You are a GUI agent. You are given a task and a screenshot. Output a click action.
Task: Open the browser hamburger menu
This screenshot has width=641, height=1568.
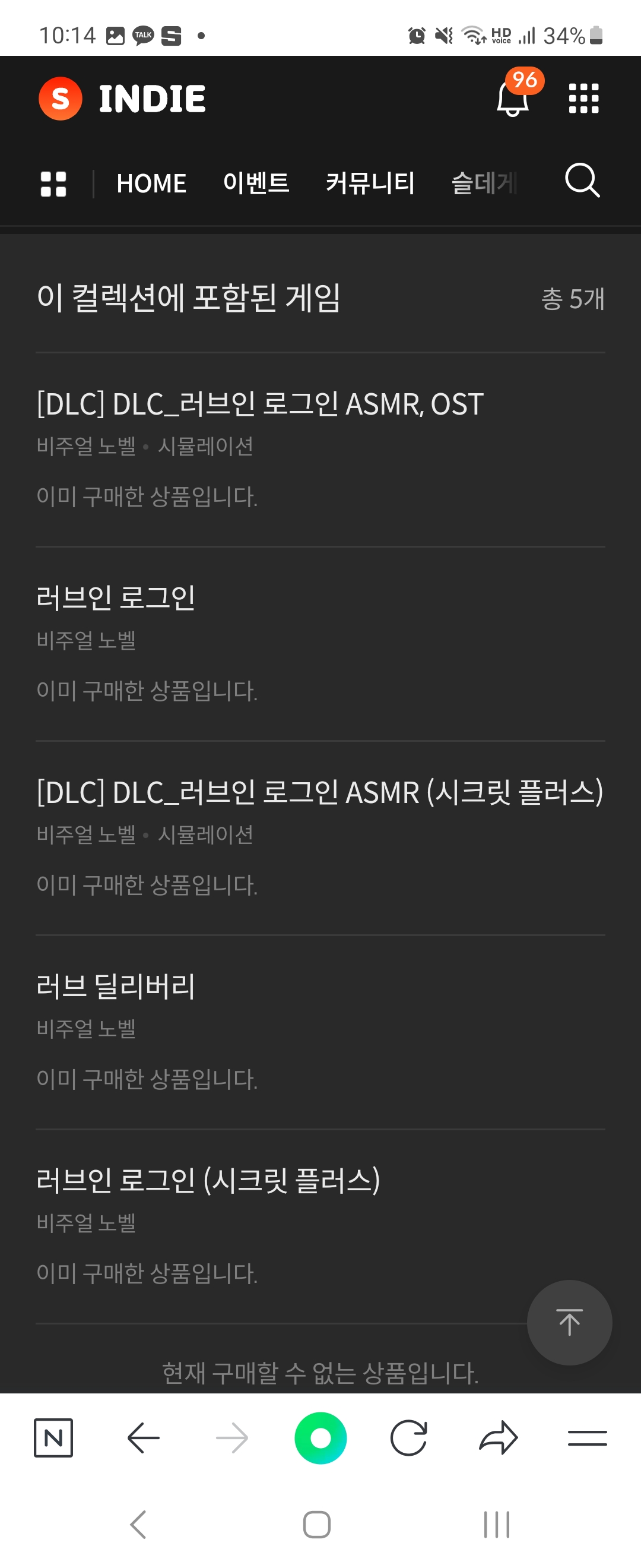point(587,1438)
